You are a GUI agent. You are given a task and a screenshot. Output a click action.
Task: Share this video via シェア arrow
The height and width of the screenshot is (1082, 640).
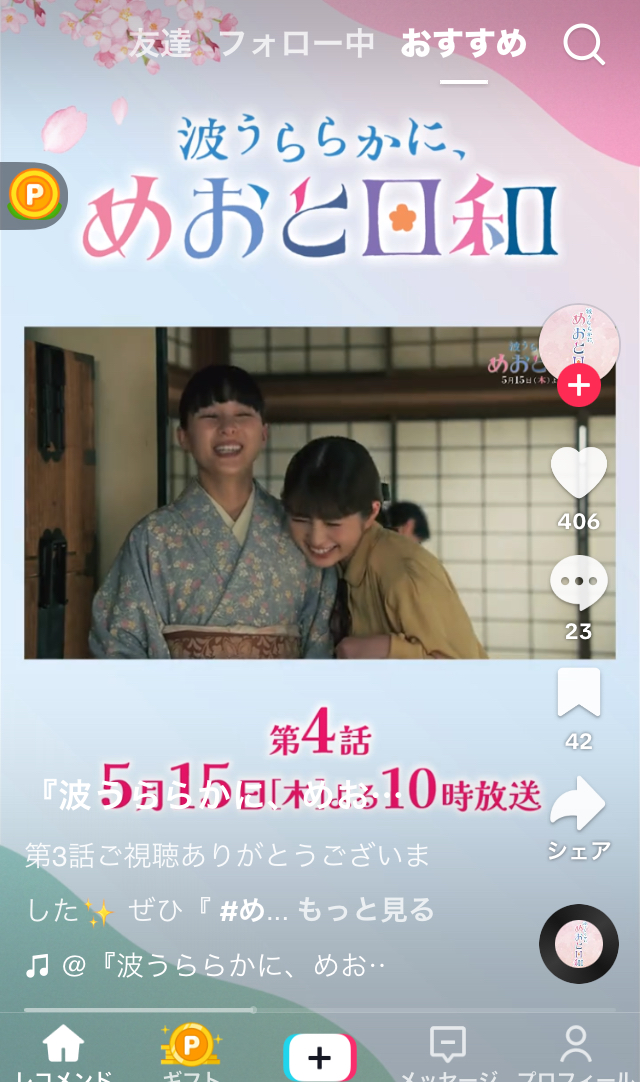point(579,803)
